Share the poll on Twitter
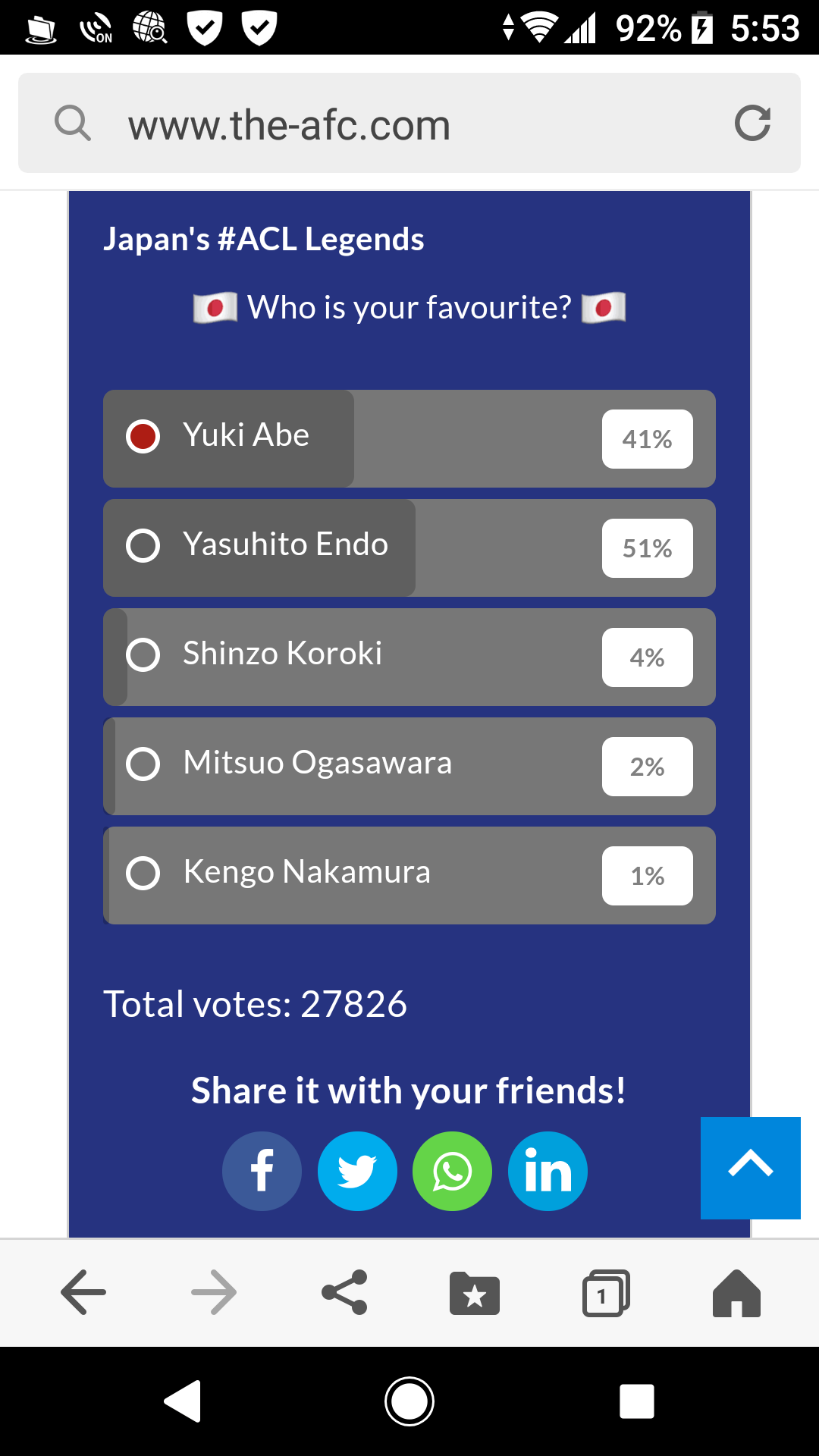Screen dimensions: 819x1456 [357, 1172]
